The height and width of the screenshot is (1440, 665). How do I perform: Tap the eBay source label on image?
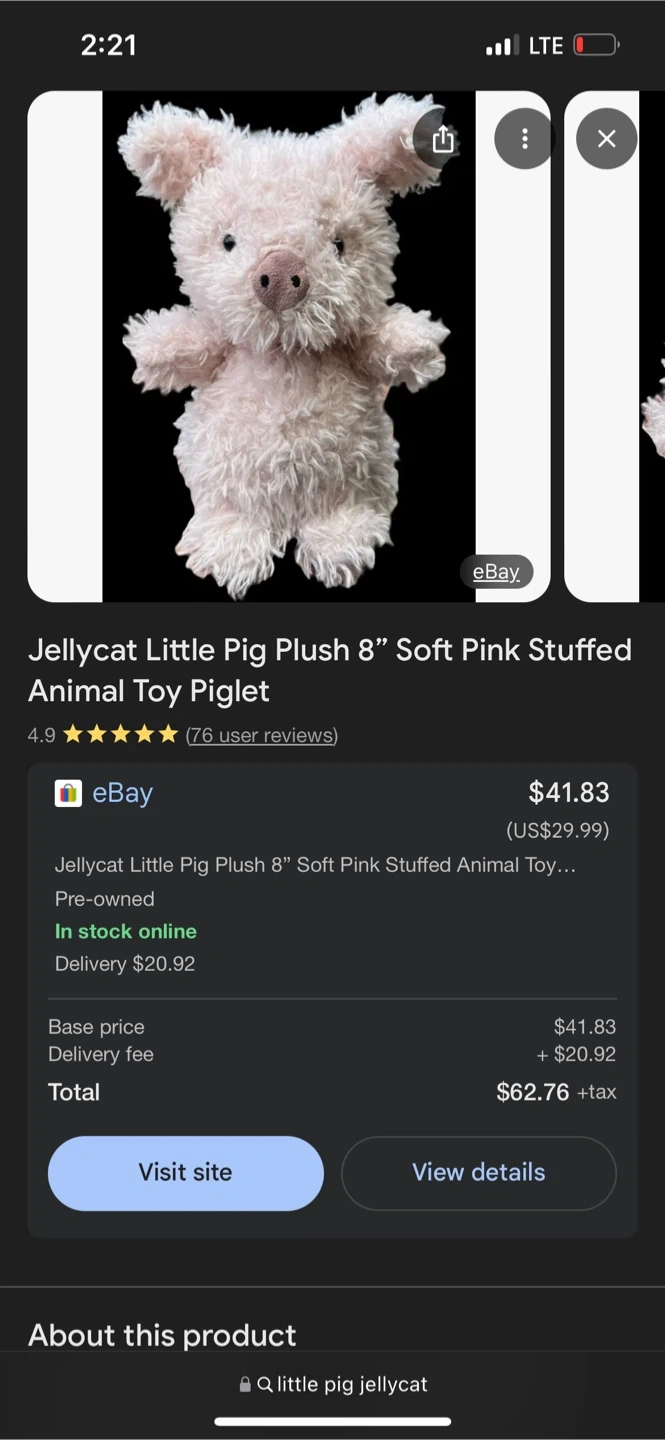(496, 572)
